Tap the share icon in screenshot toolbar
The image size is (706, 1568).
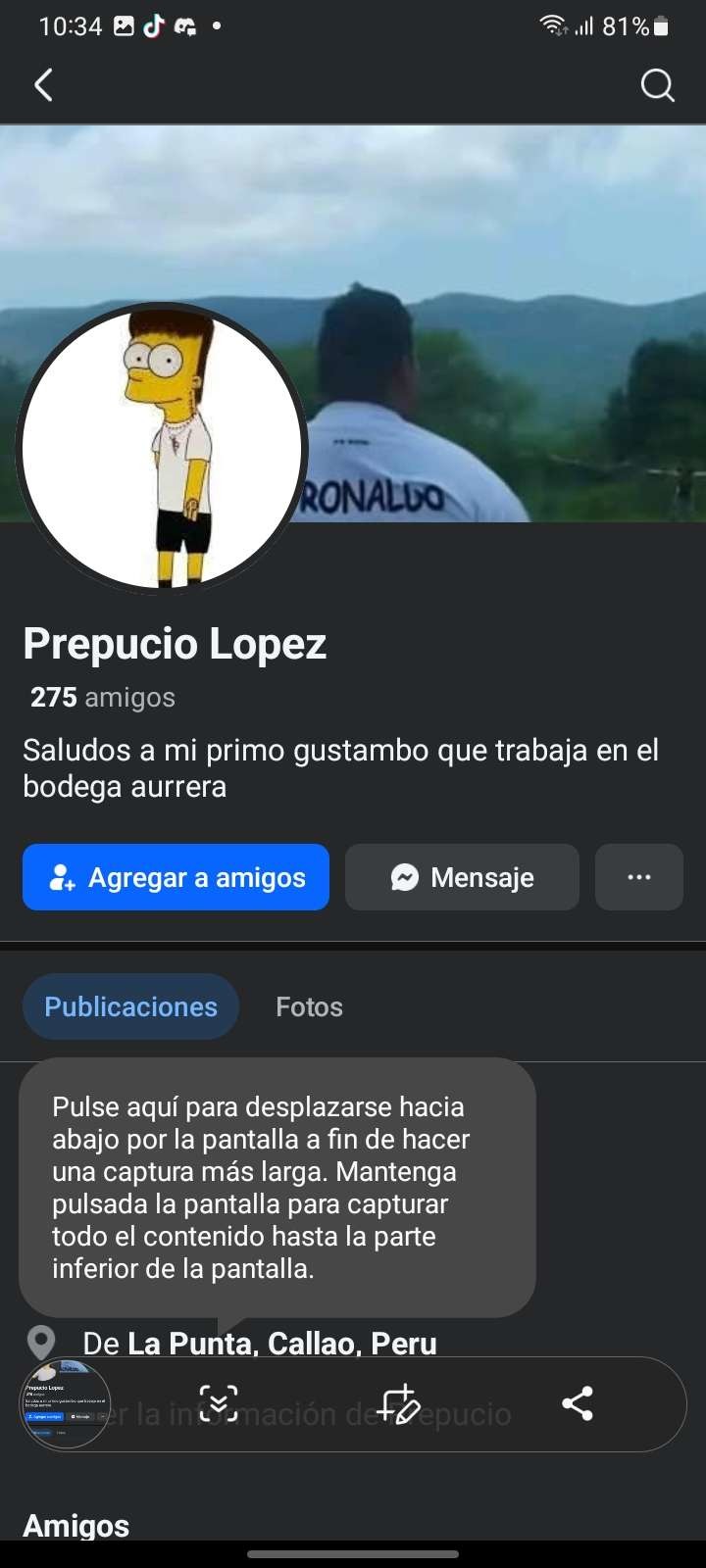[x=579, y=1403]
